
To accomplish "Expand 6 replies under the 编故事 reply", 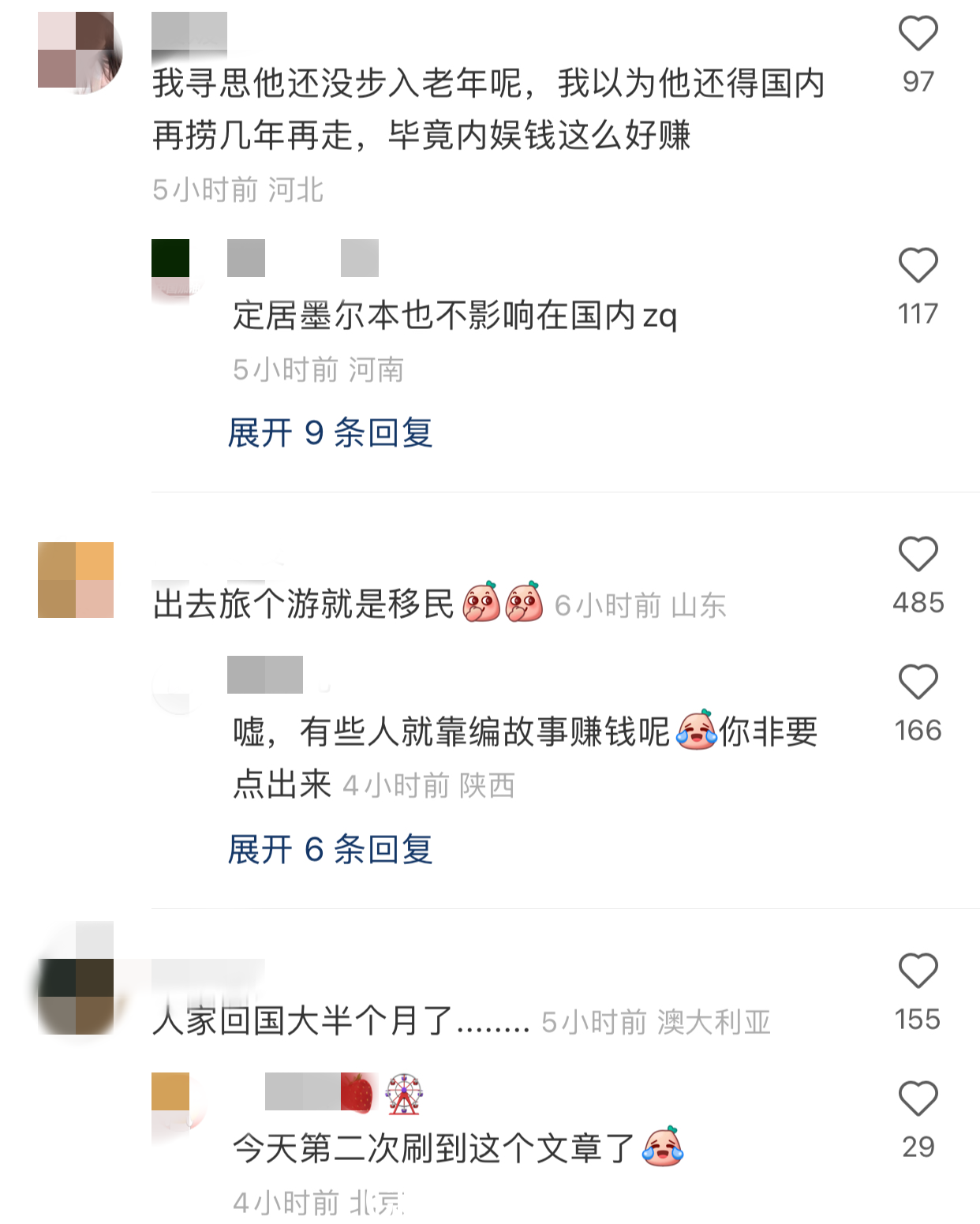I will pos(330,850).
